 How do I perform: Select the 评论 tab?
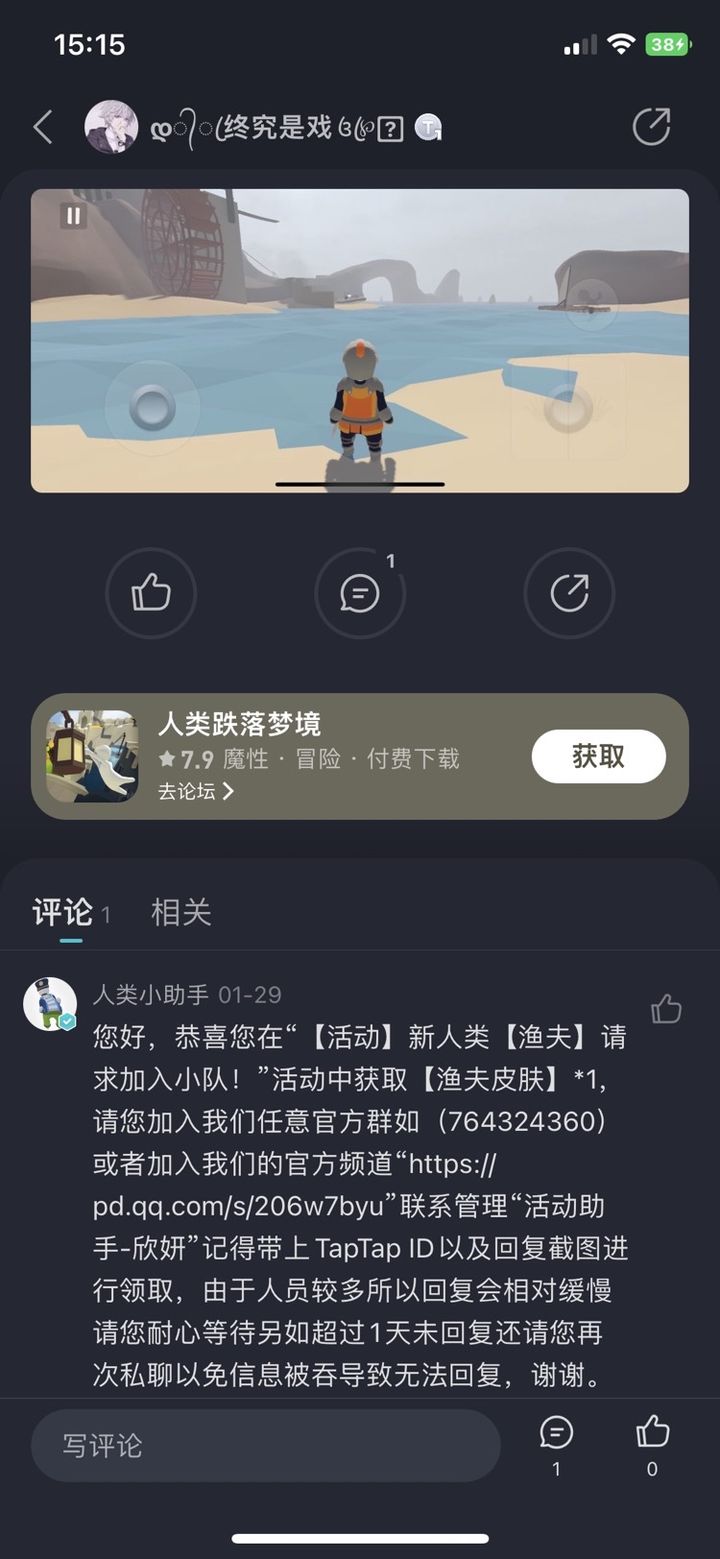62,912
